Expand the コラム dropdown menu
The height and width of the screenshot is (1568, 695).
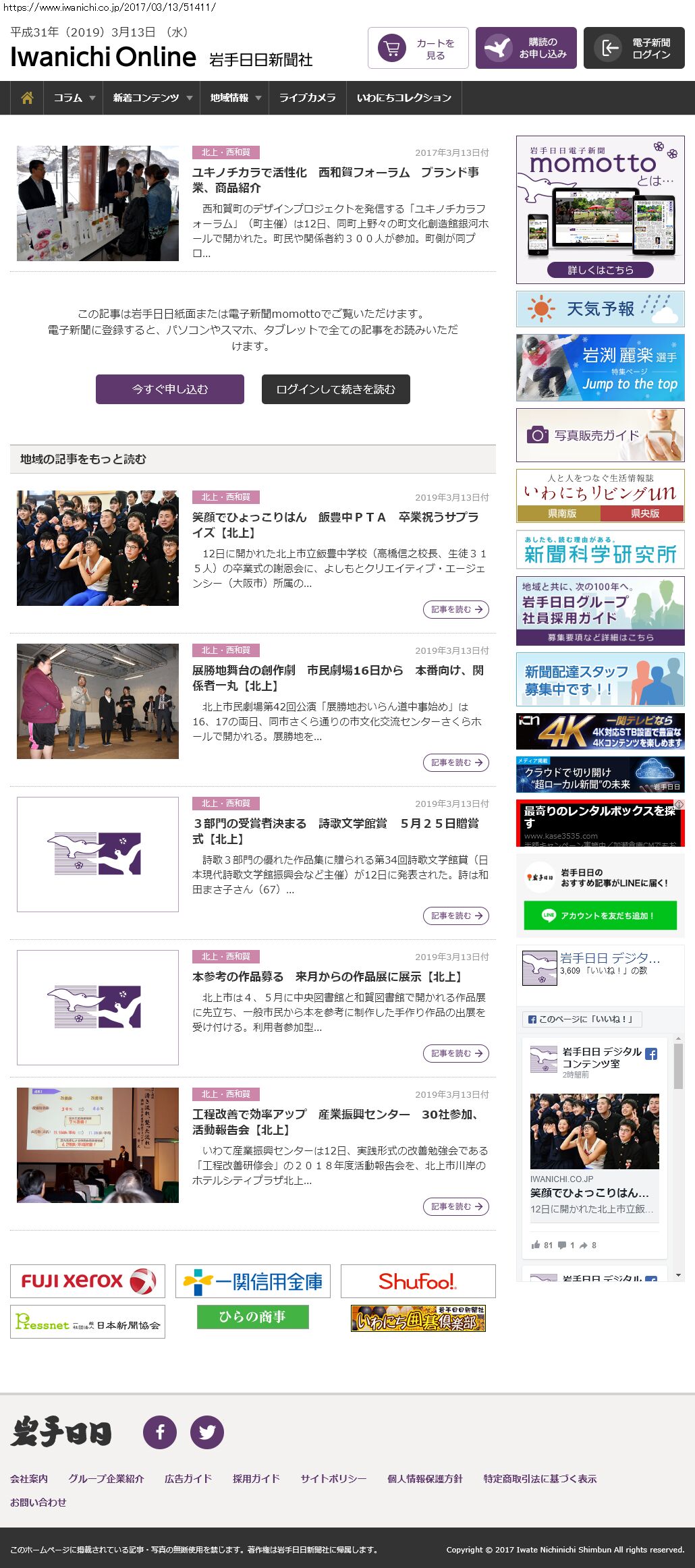coord(74,98)
